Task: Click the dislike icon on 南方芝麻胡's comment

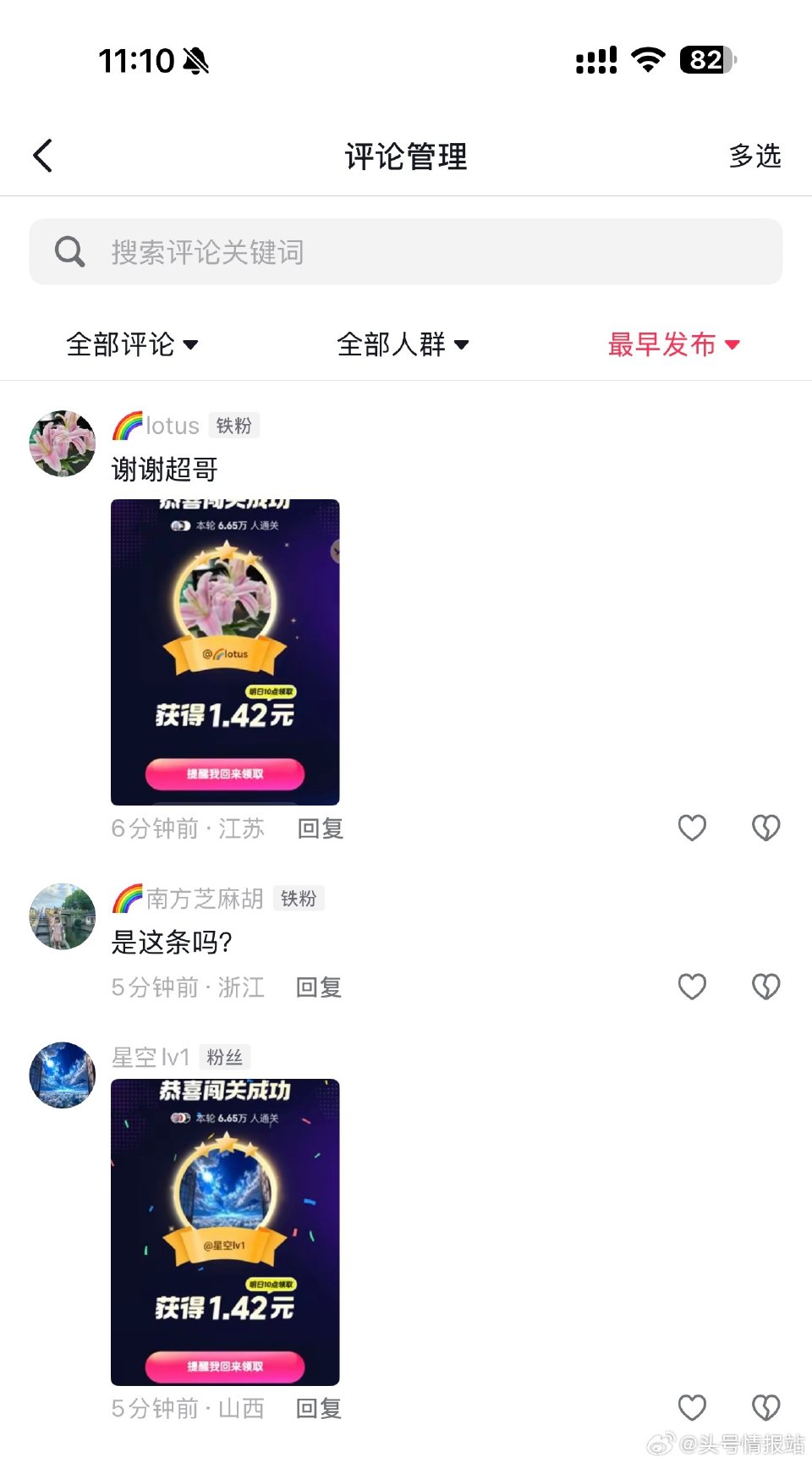Action: point(765,987)
